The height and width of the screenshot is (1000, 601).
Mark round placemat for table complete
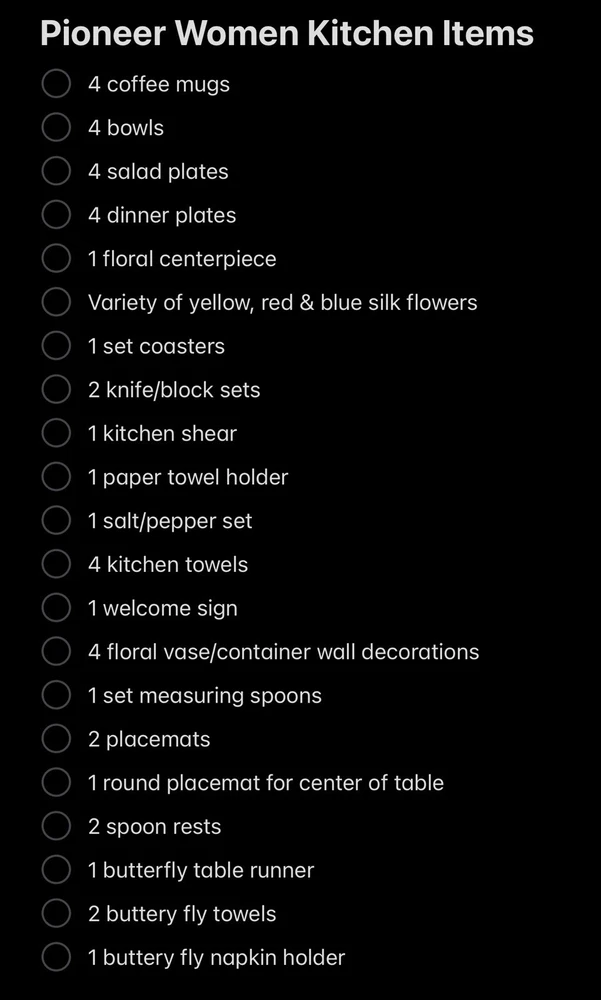56,782
